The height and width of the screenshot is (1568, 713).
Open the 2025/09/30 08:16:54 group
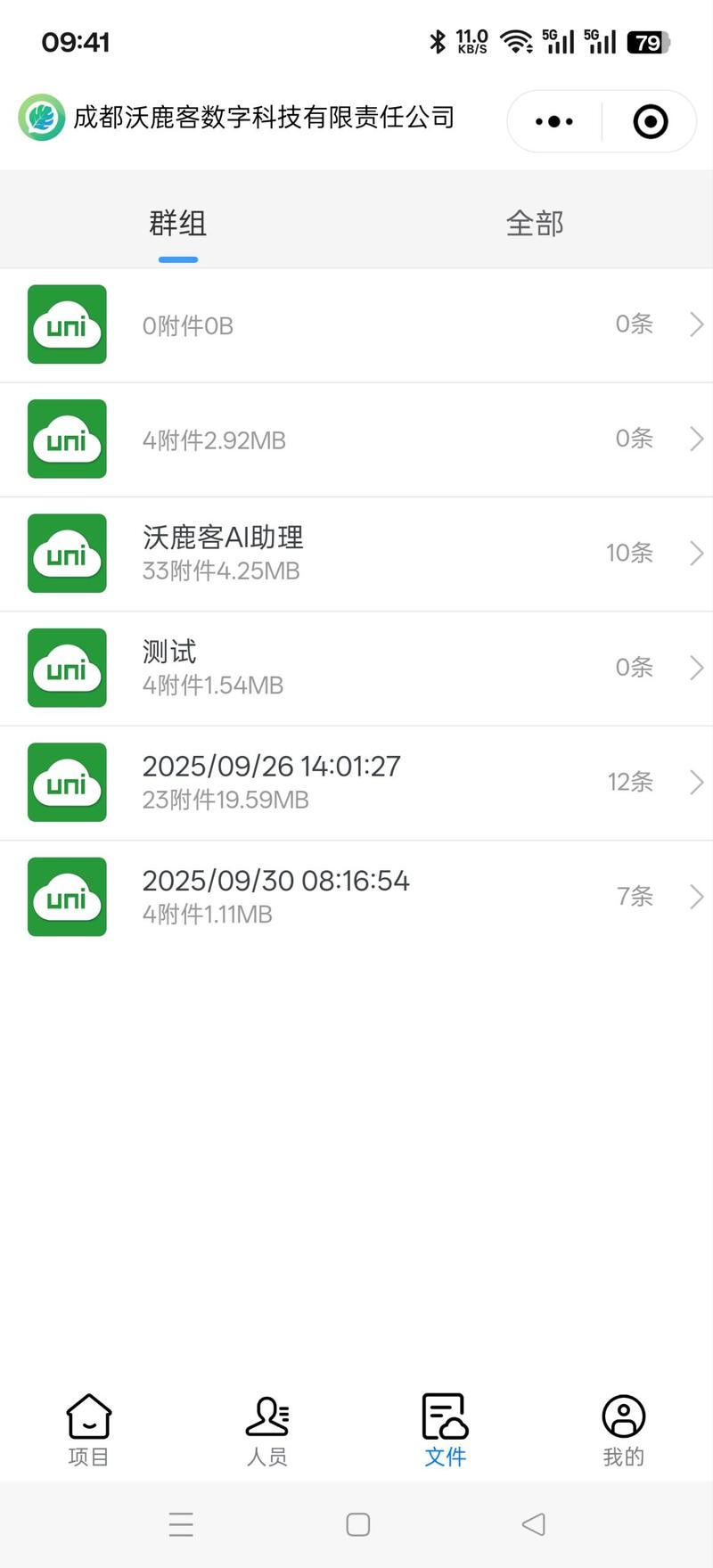point(356,896)
